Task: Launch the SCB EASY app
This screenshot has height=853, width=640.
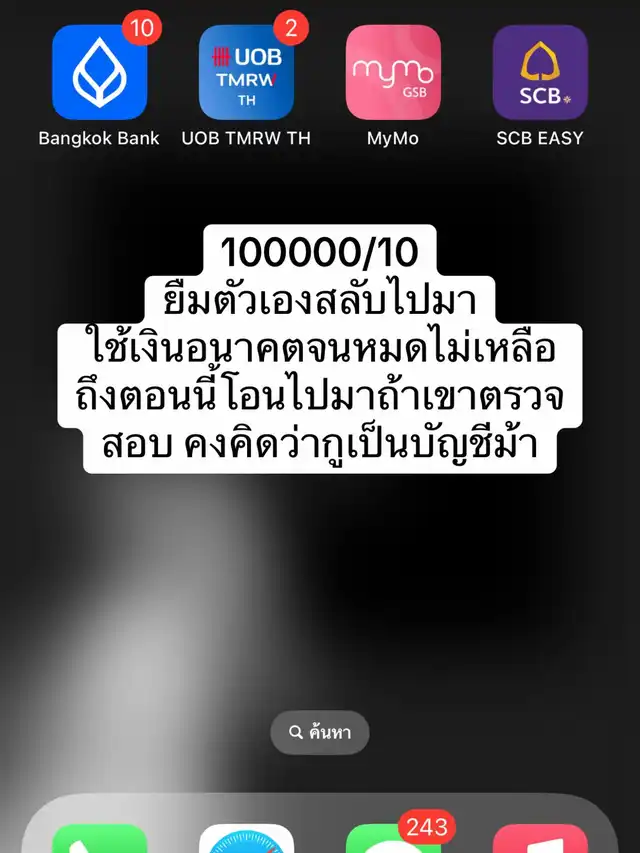Action: (x=540, y=72)
